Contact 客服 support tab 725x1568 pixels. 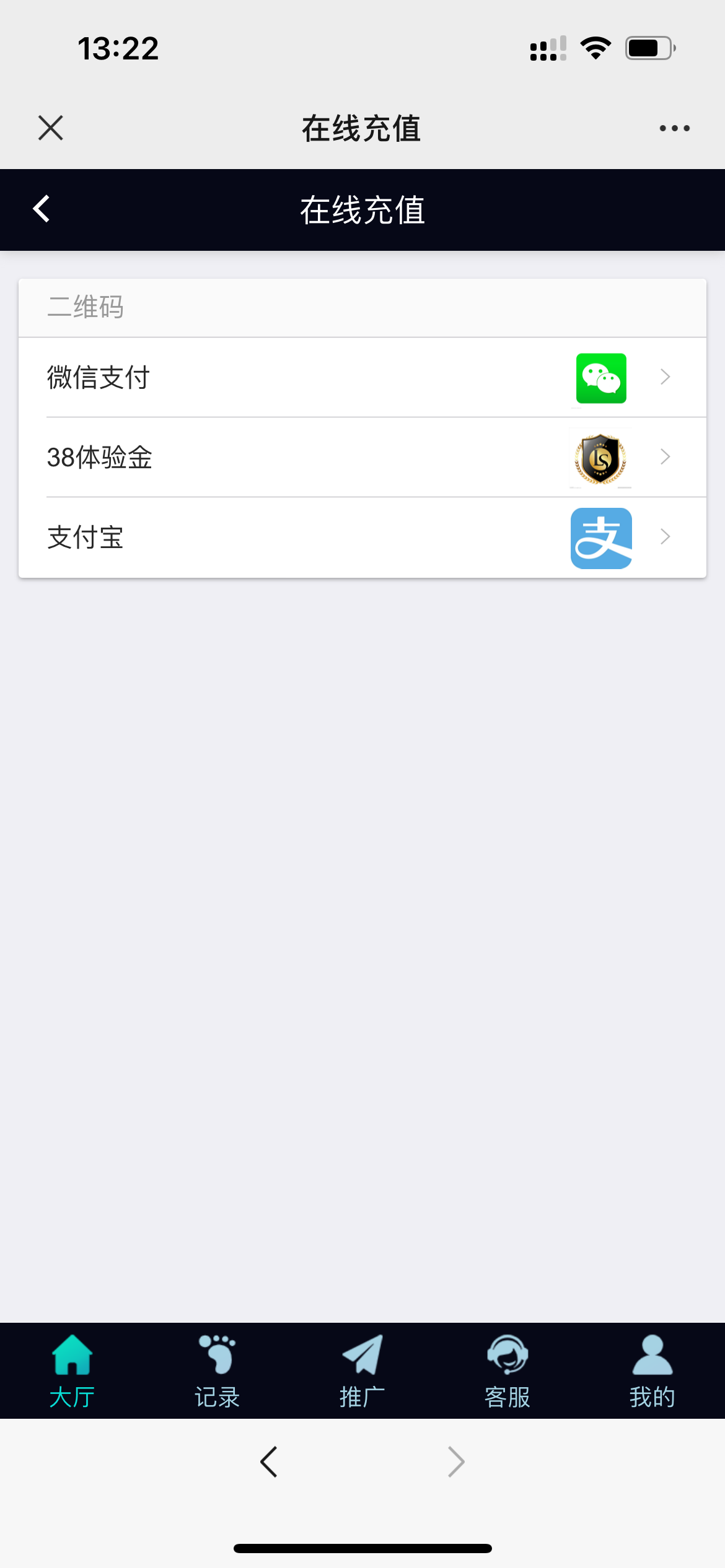point(507,1371)
